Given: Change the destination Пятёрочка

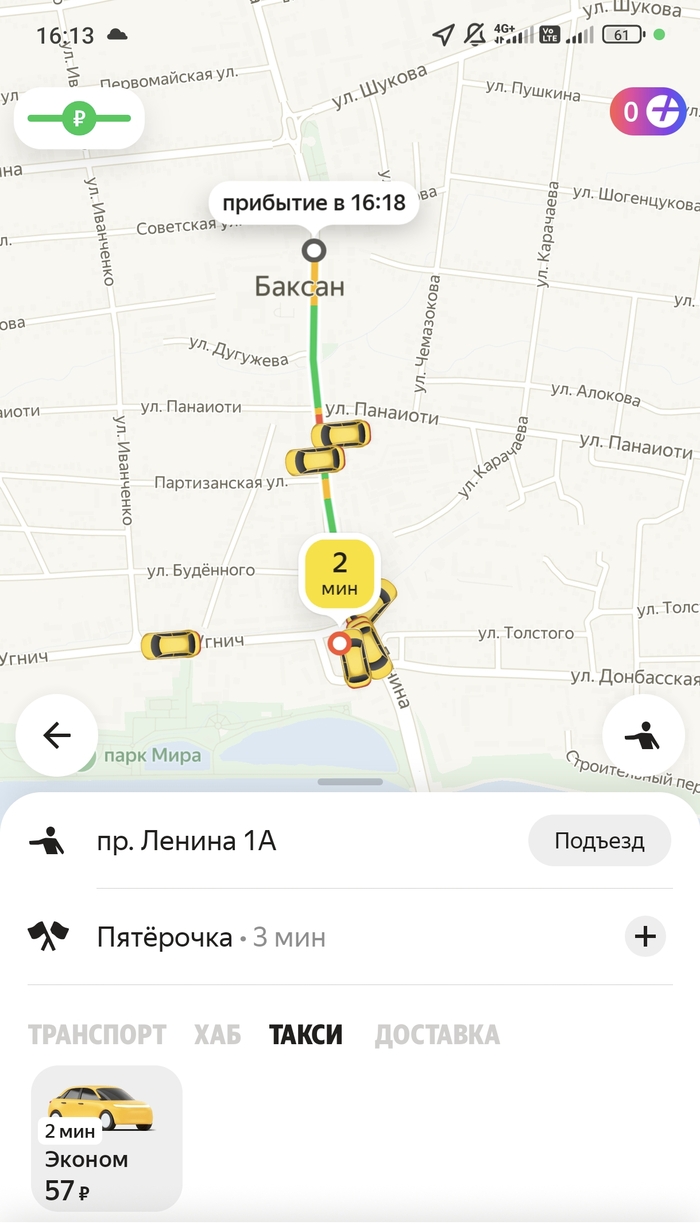Looking at the screenshot, I should click(211, 938).
